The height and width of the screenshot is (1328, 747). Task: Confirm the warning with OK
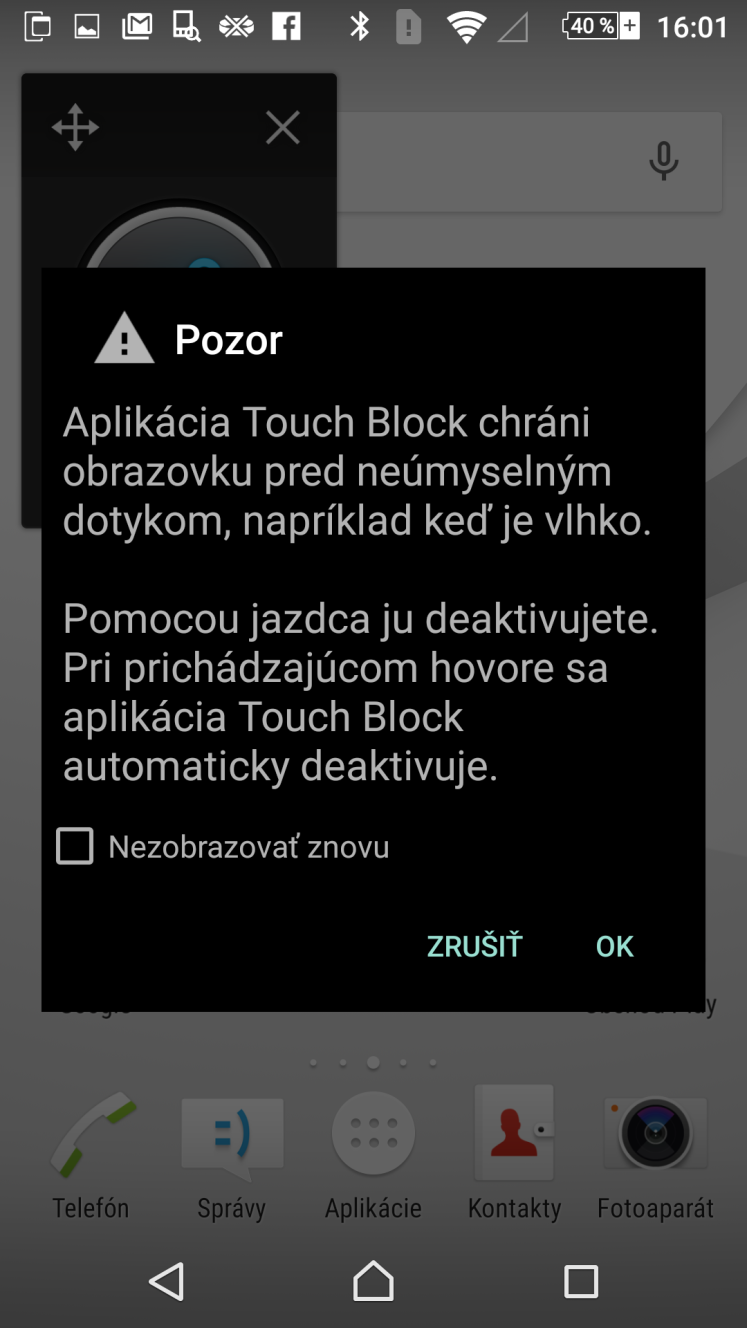click(x=614, y=946)
